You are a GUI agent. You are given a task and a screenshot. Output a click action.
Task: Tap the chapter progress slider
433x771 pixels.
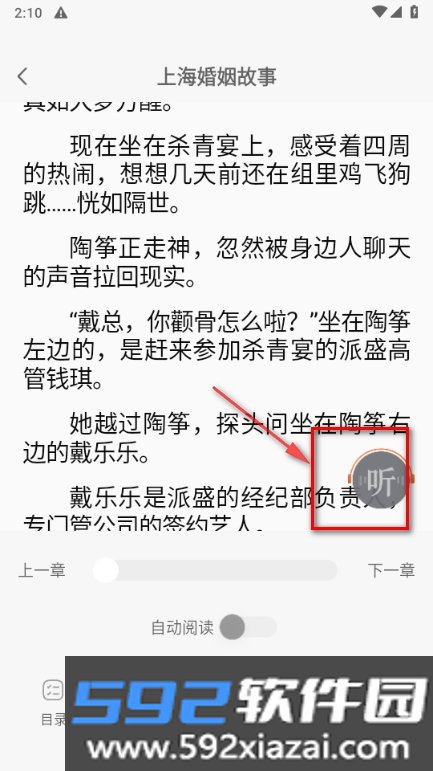click(x=215, y=570)
